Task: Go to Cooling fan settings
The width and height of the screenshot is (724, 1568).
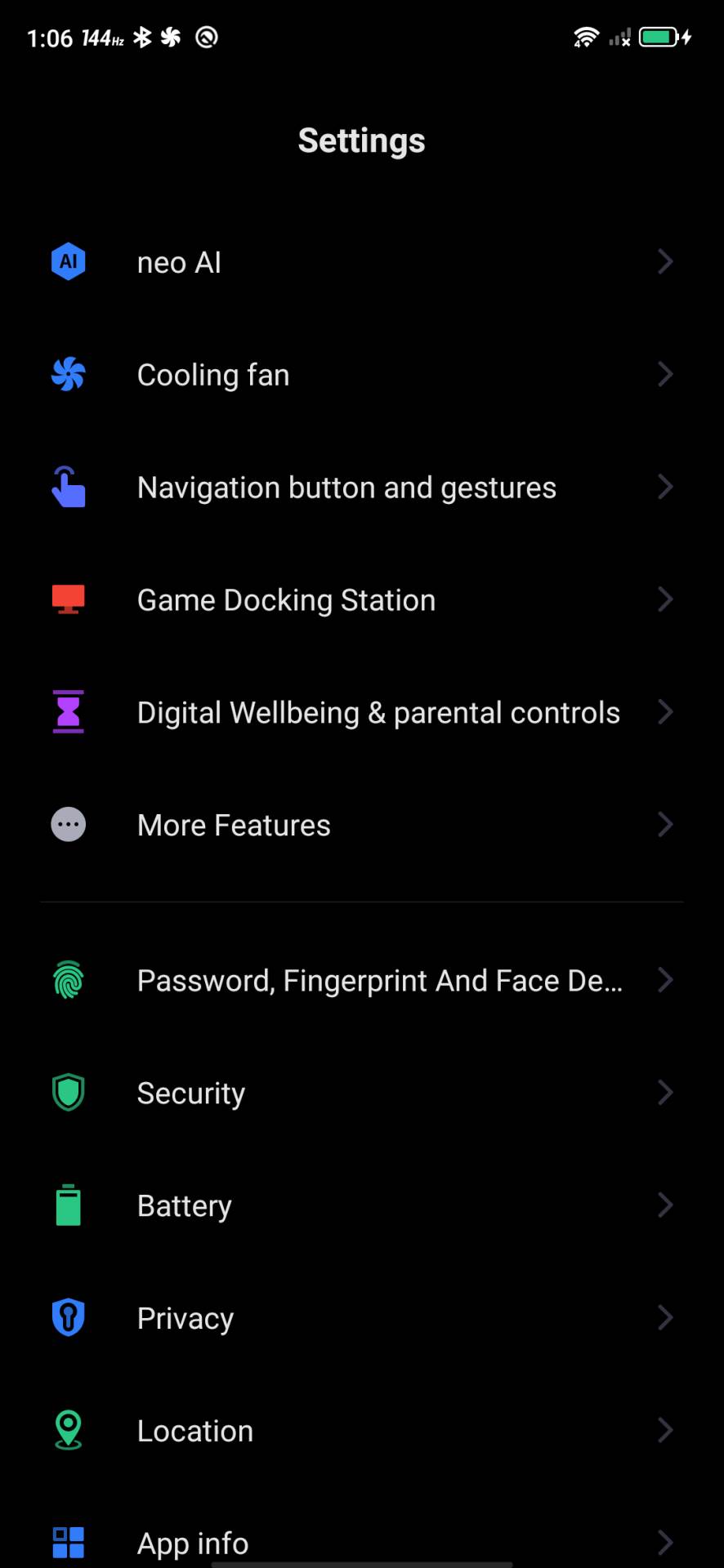Action: pos(361,375)
